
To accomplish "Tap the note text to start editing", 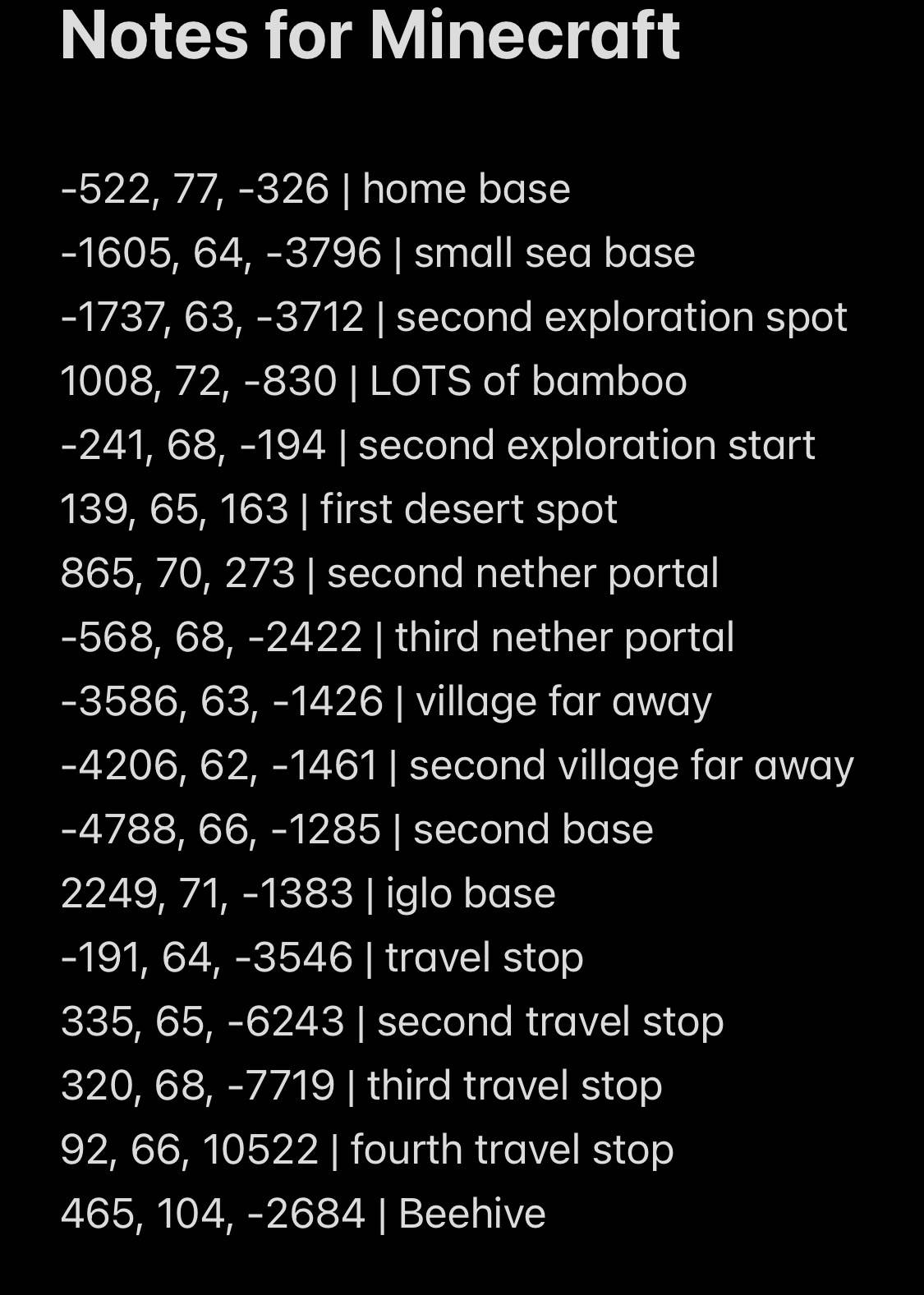I will tap(457, 701).
